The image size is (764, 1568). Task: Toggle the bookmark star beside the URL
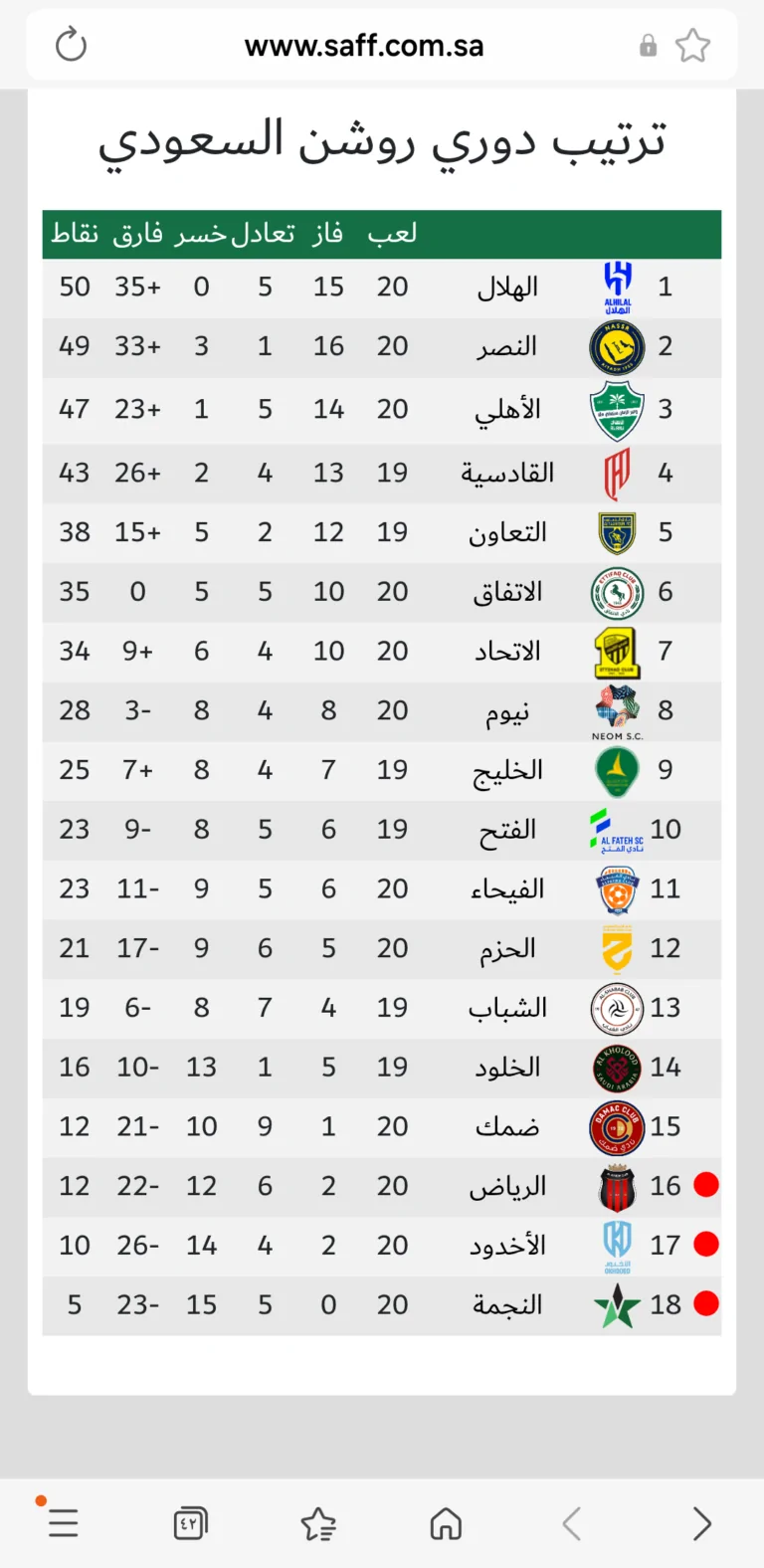[x=693, y=44]
